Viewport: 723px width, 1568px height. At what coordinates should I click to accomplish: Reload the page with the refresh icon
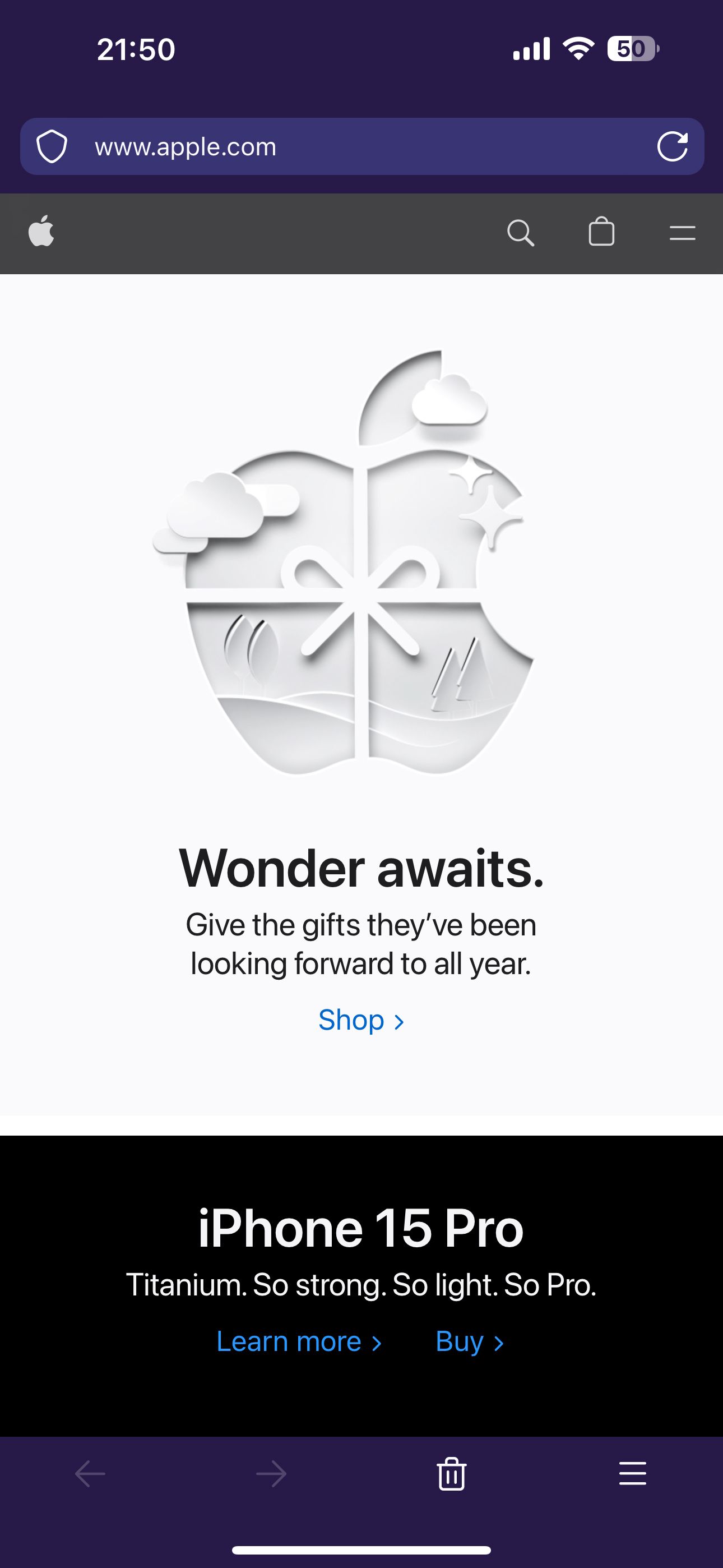pyautogui.click(x=673, y=147)
